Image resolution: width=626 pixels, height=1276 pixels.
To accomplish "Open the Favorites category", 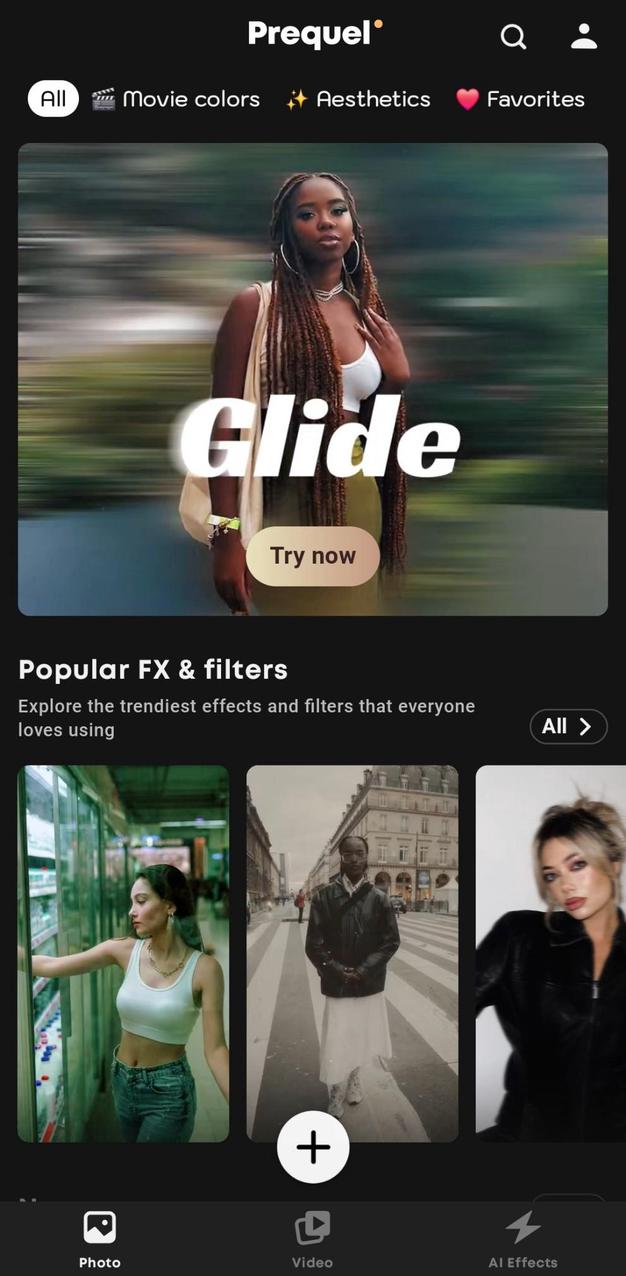I will tap(520, 99).
